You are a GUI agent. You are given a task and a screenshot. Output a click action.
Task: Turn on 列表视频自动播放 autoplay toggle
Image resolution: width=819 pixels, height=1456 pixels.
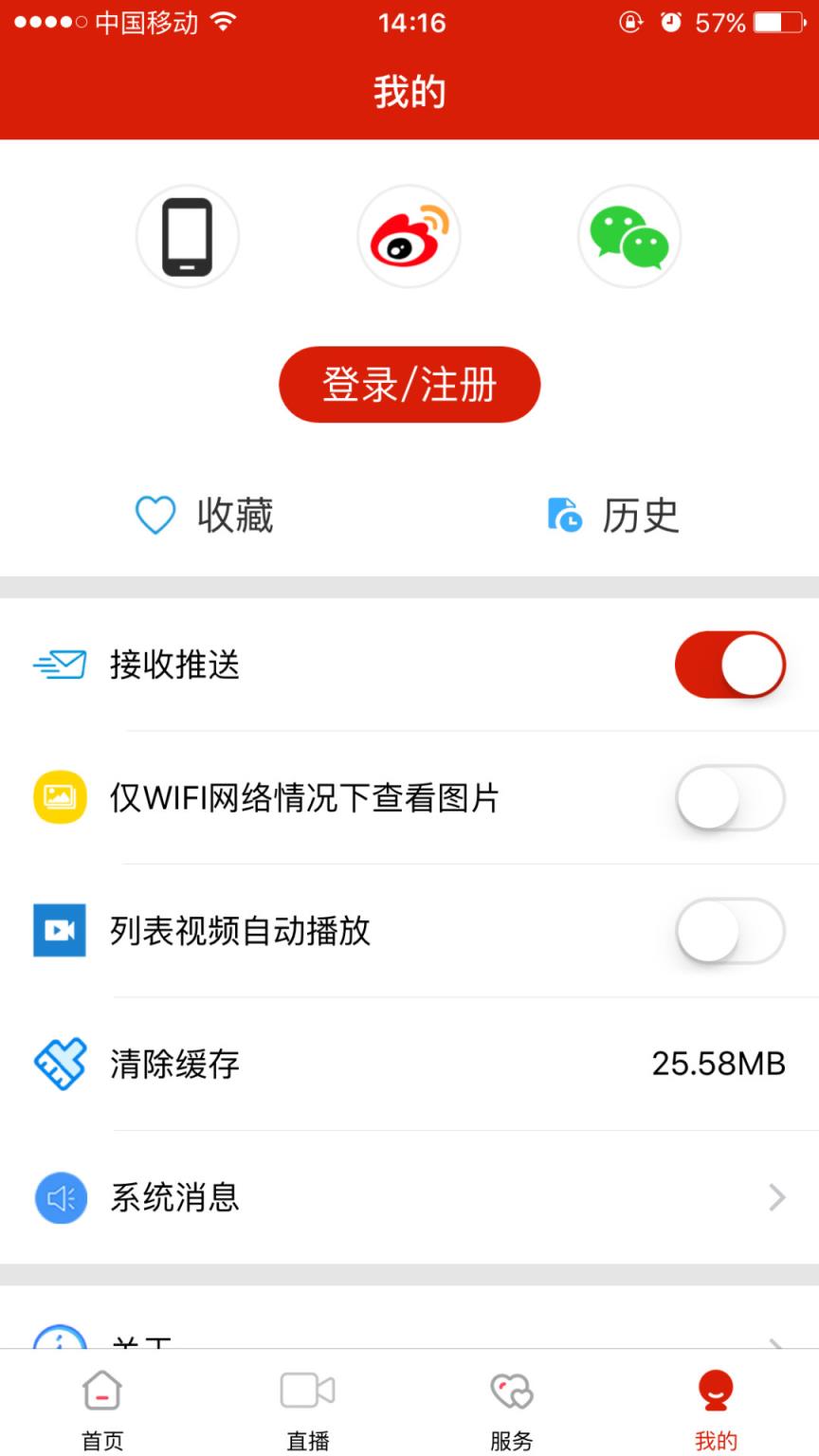click(730, 931)
